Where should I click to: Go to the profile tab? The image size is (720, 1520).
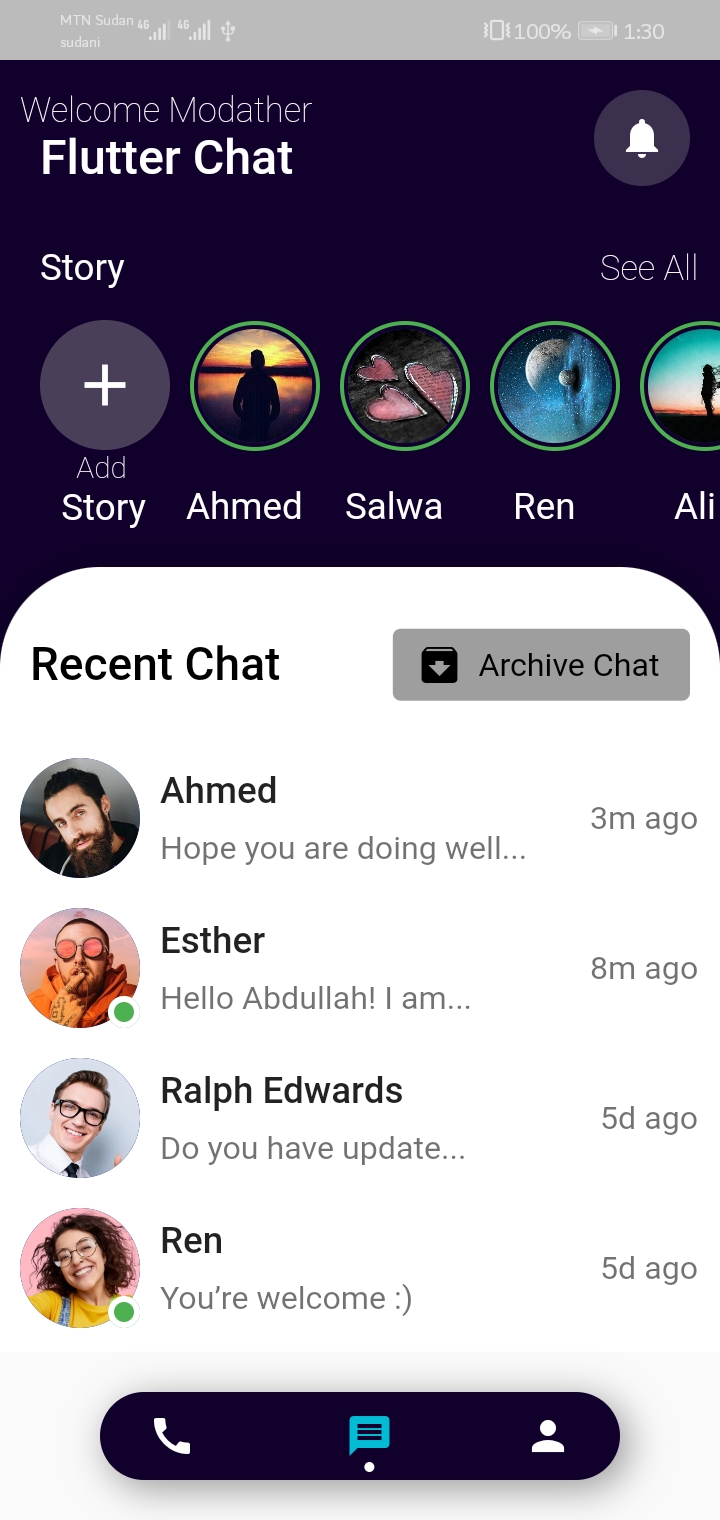tap(548, 1436)
